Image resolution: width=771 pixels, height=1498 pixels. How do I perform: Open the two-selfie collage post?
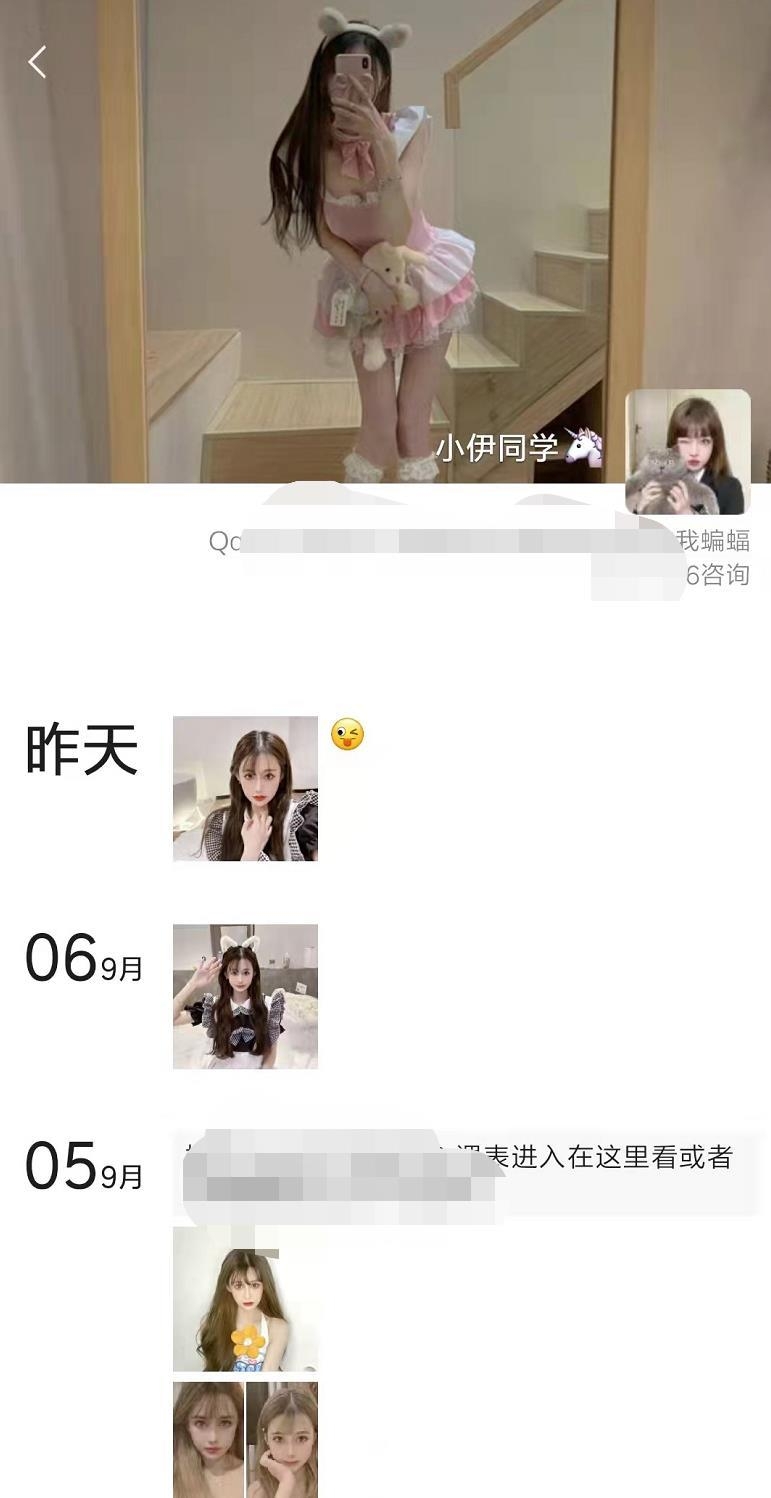click(x=245, y=1439)
